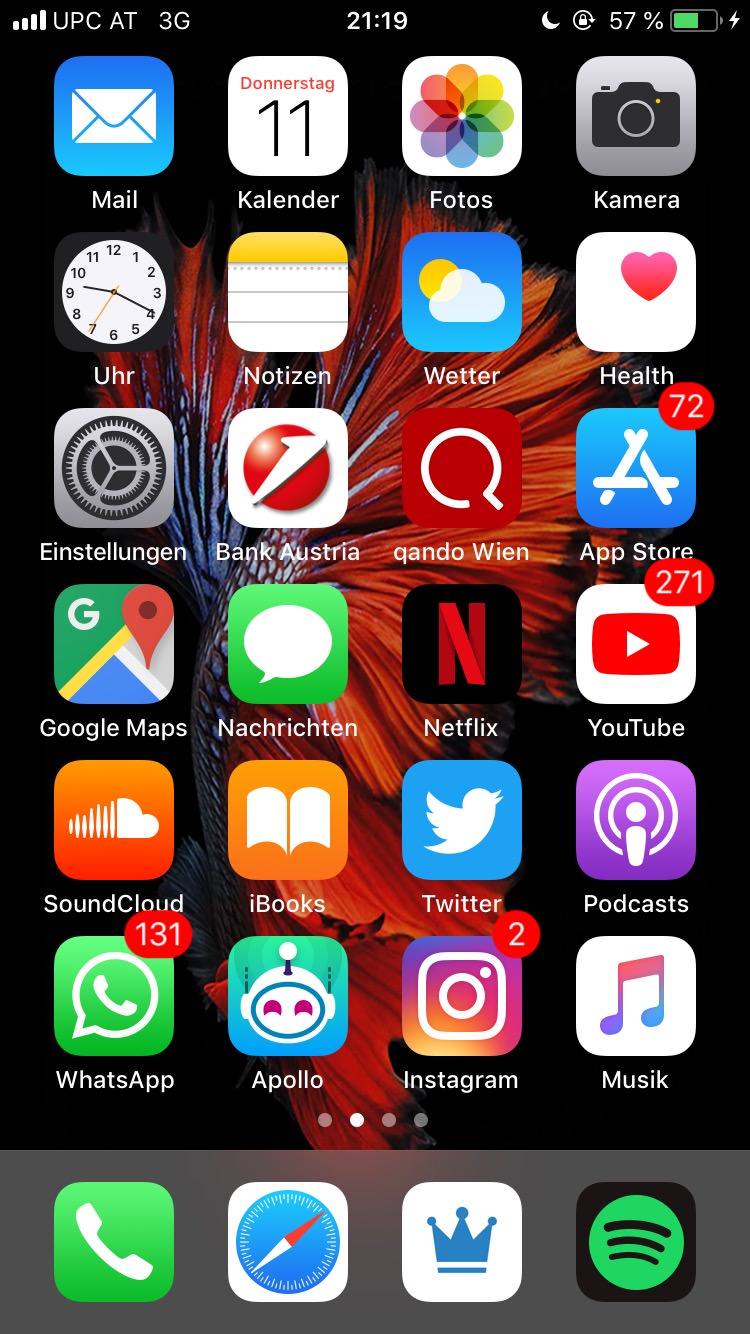Open Instagram
This screenshot has height=1334, width=750.
461,996
